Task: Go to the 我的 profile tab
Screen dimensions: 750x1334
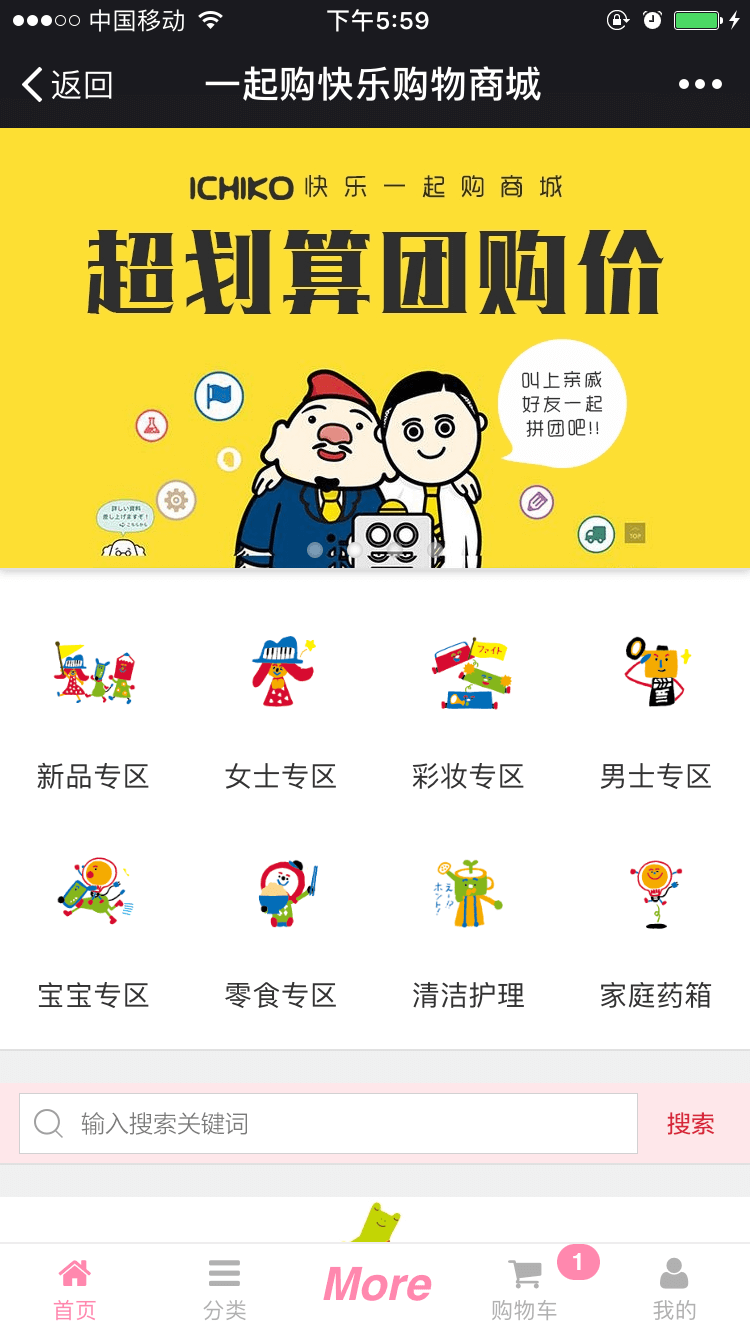Action: pos(674,1288)
